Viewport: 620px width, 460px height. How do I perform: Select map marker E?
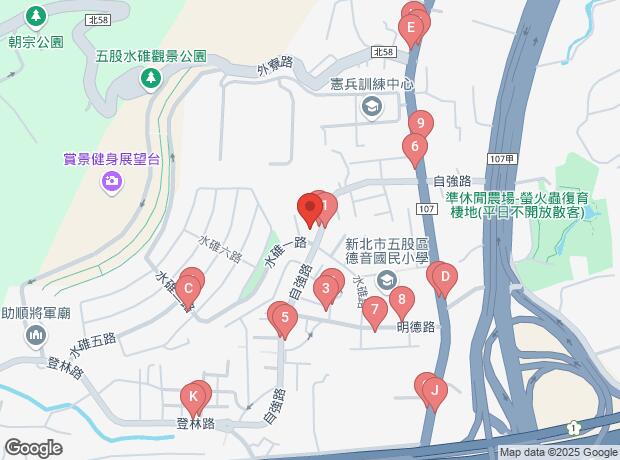411,28
